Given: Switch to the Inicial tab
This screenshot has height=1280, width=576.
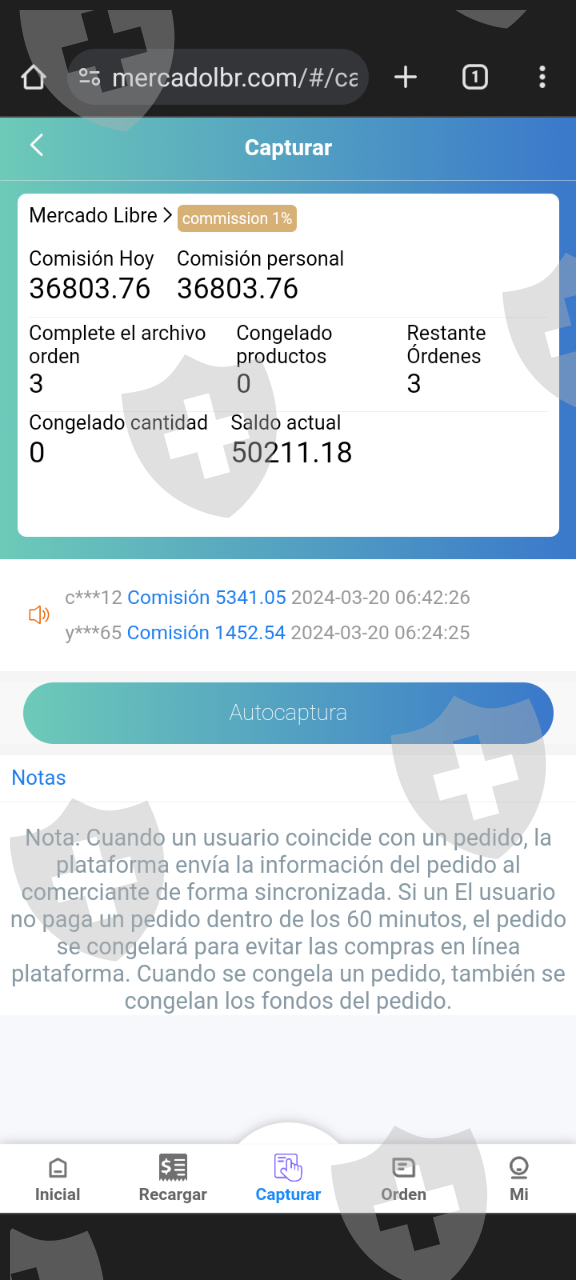Looking at the screenshot, I should [58, 1178].
